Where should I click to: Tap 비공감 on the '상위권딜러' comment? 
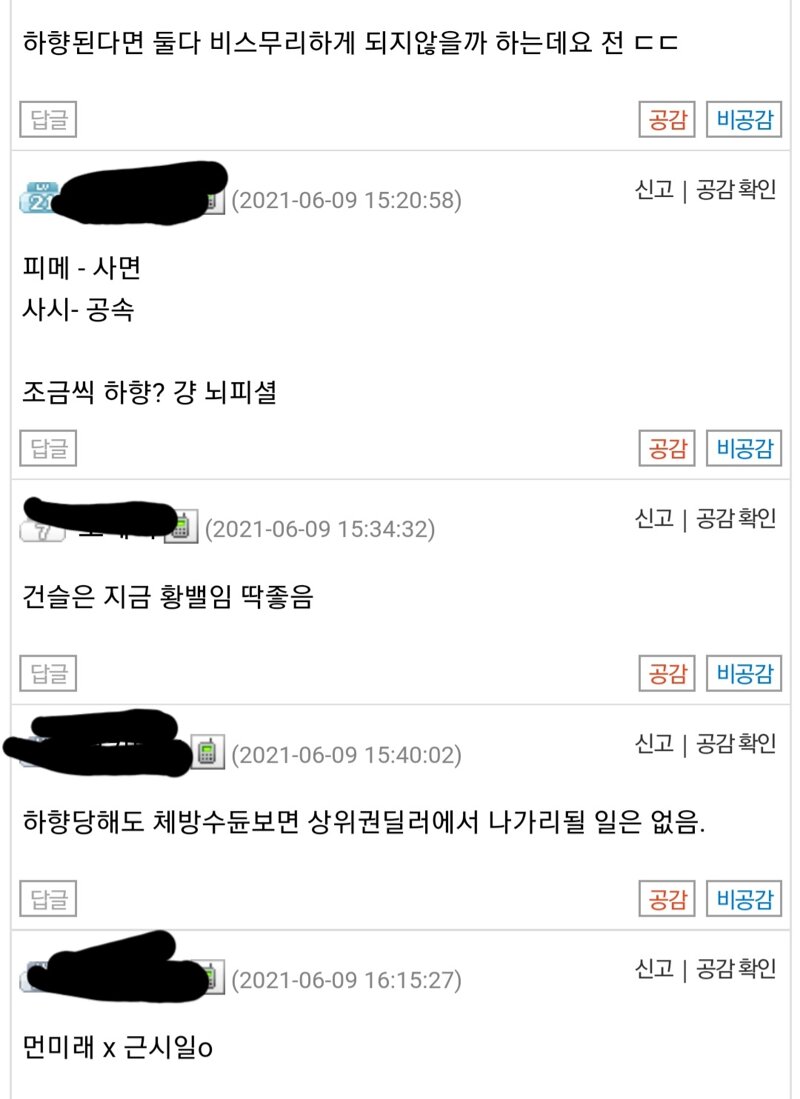click(x=745, y=899)
